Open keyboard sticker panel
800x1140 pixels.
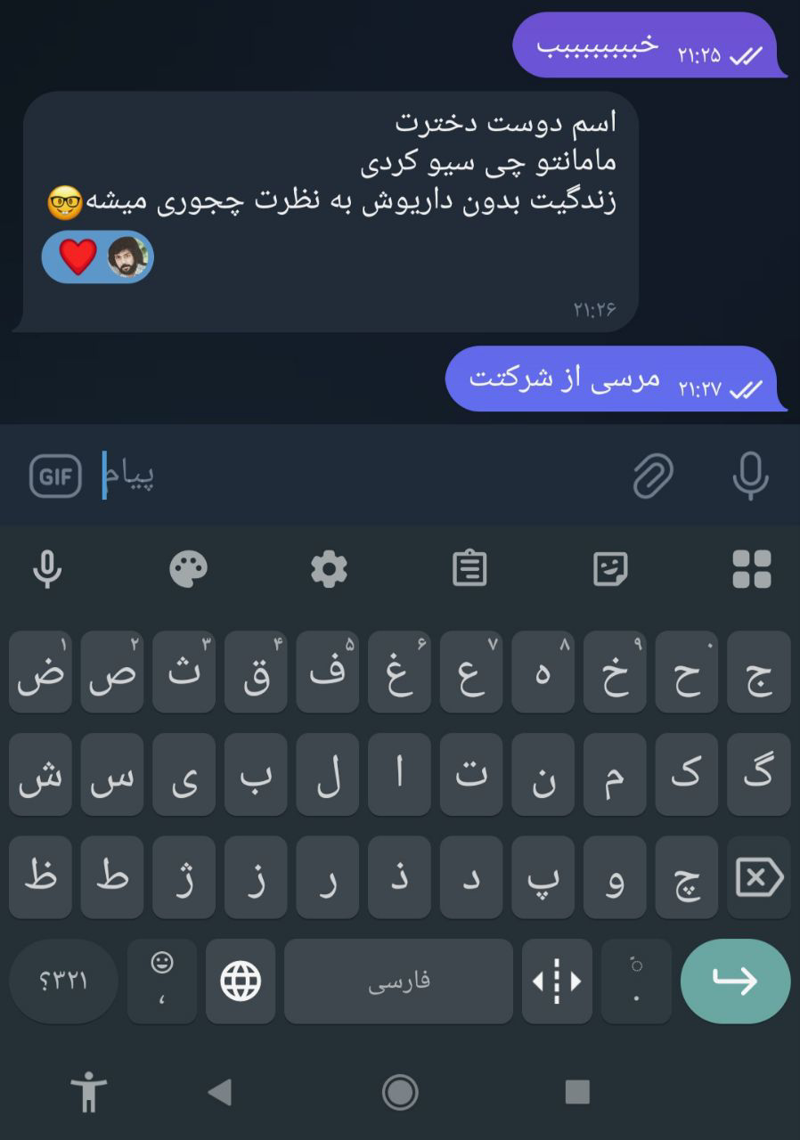(x=610, y=570)
